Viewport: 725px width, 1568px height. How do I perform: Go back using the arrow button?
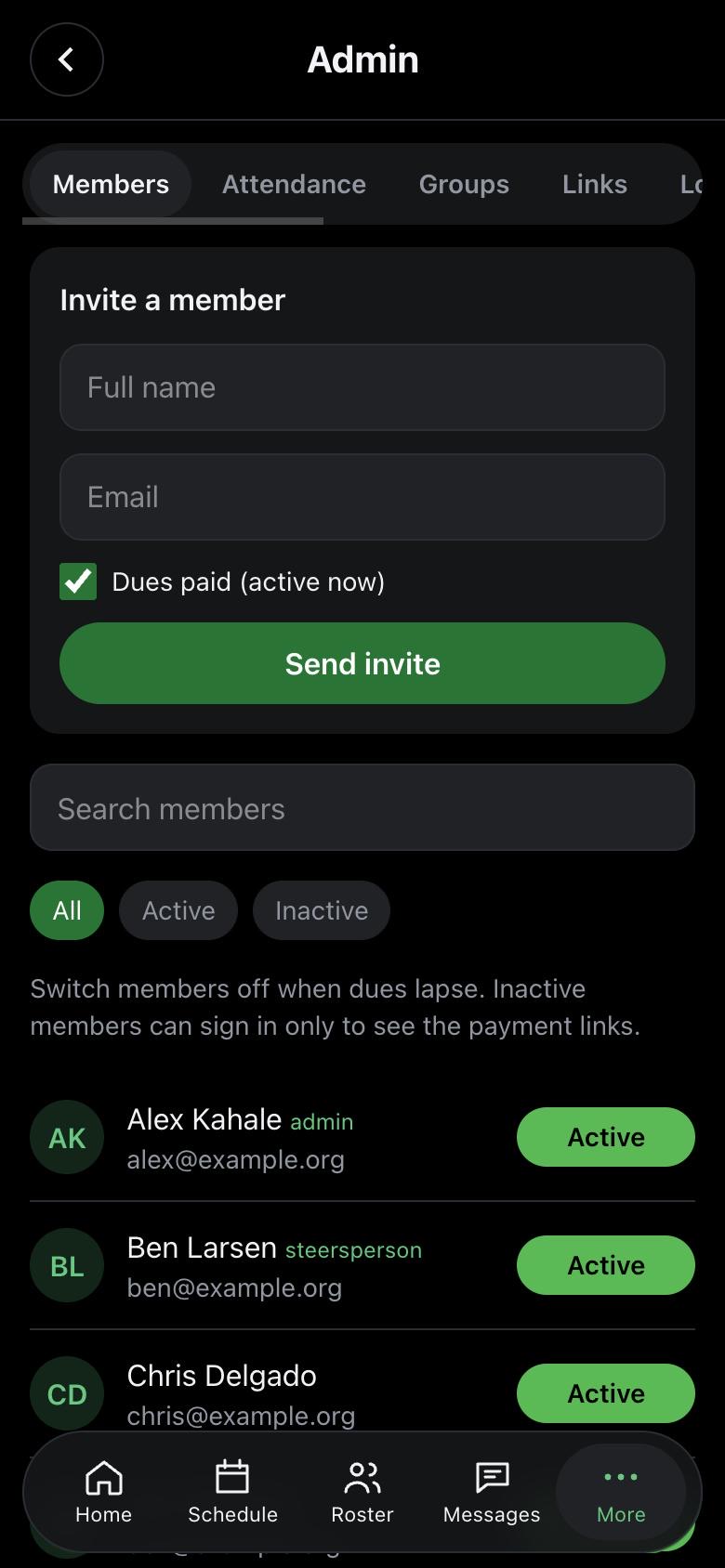point(67,59)
